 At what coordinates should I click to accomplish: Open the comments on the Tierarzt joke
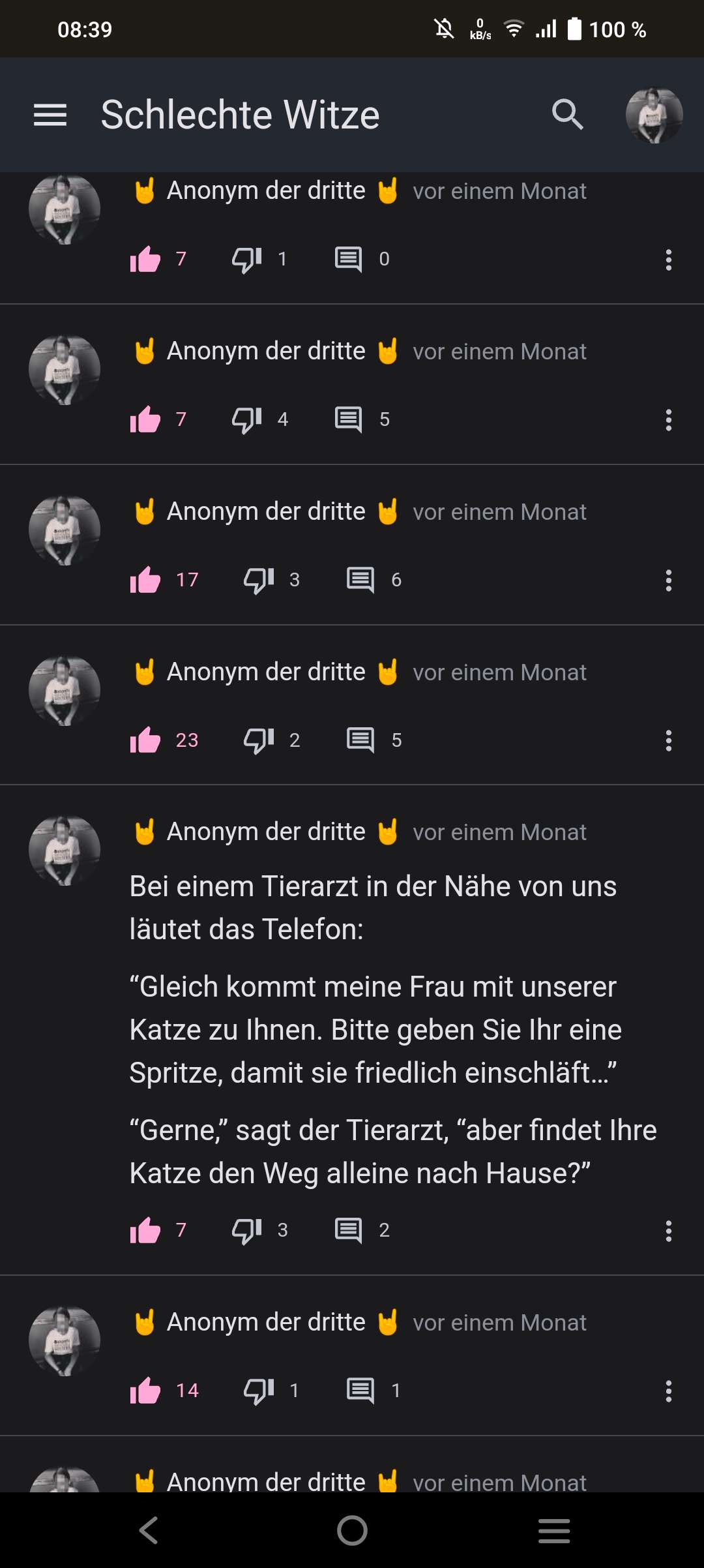[349, 1230]
